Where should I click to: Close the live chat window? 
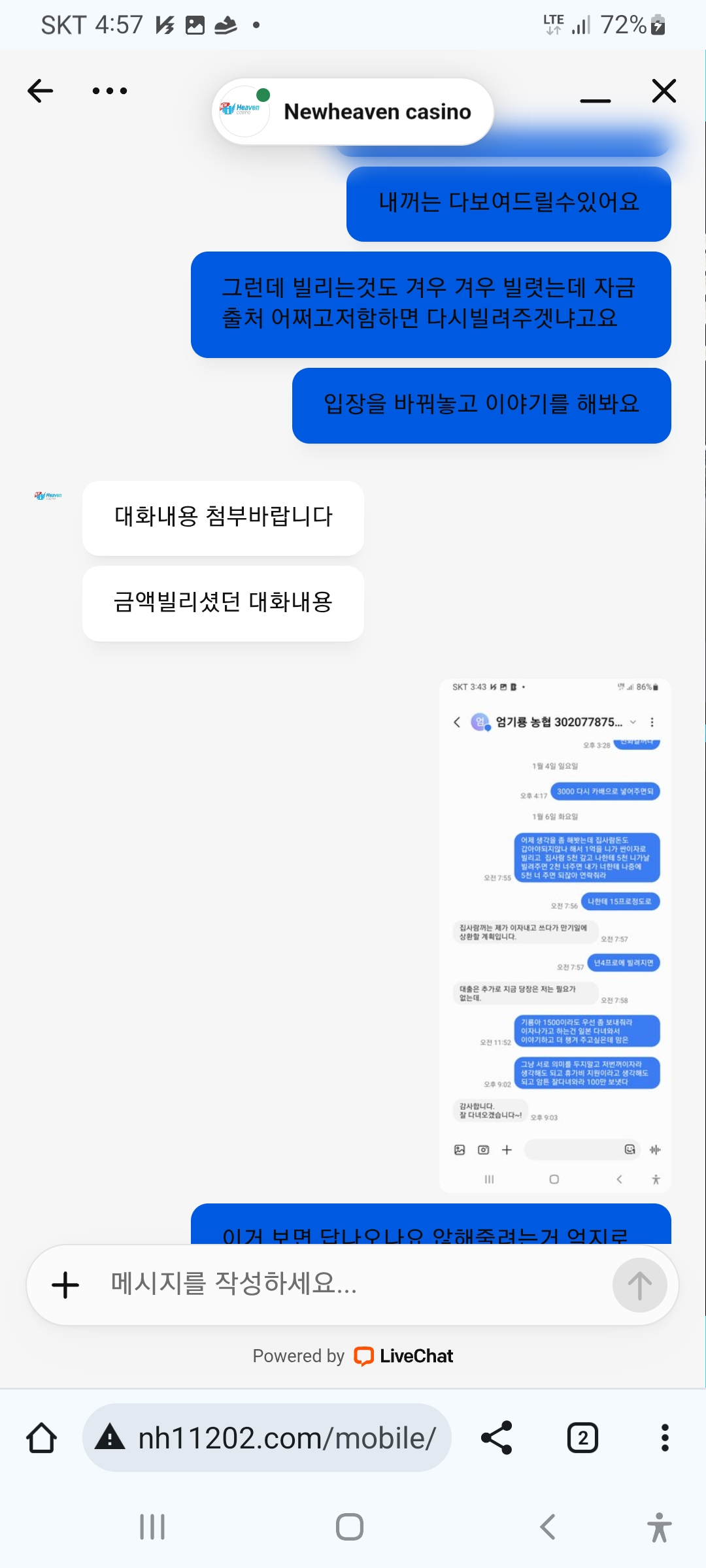tap(664, 91)
